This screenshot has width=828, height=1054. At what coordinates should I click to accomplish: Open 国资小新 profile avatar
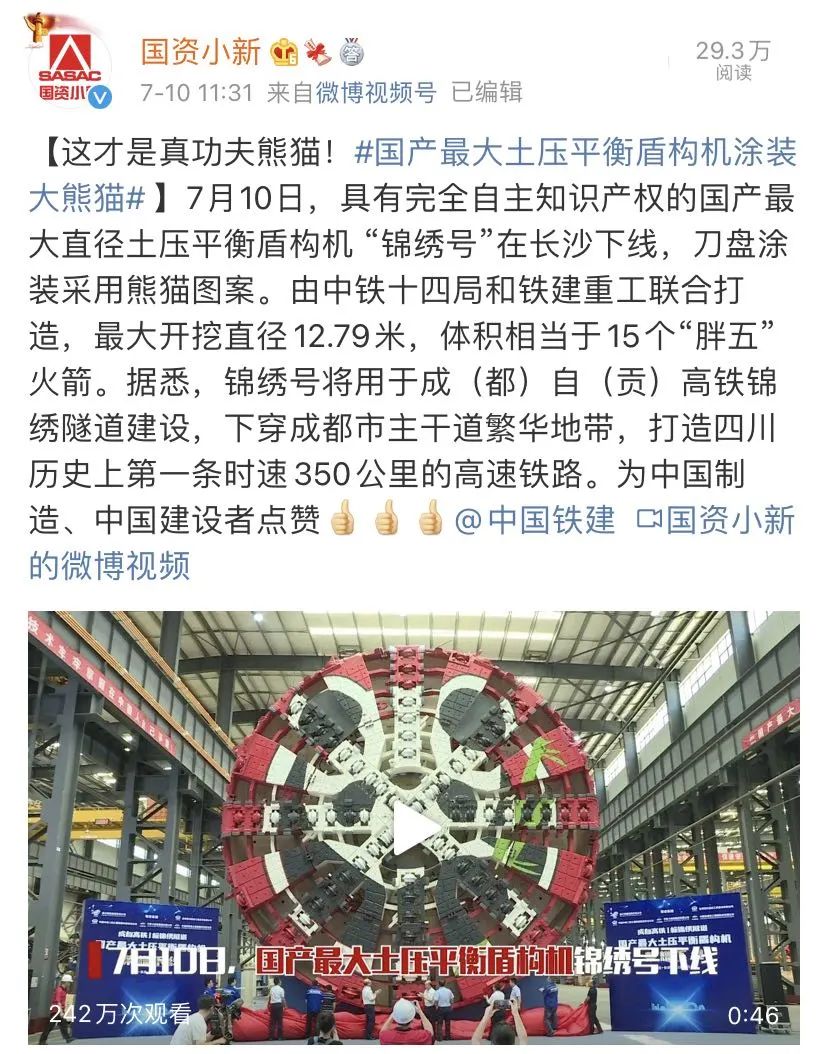(x=70, y=66)
